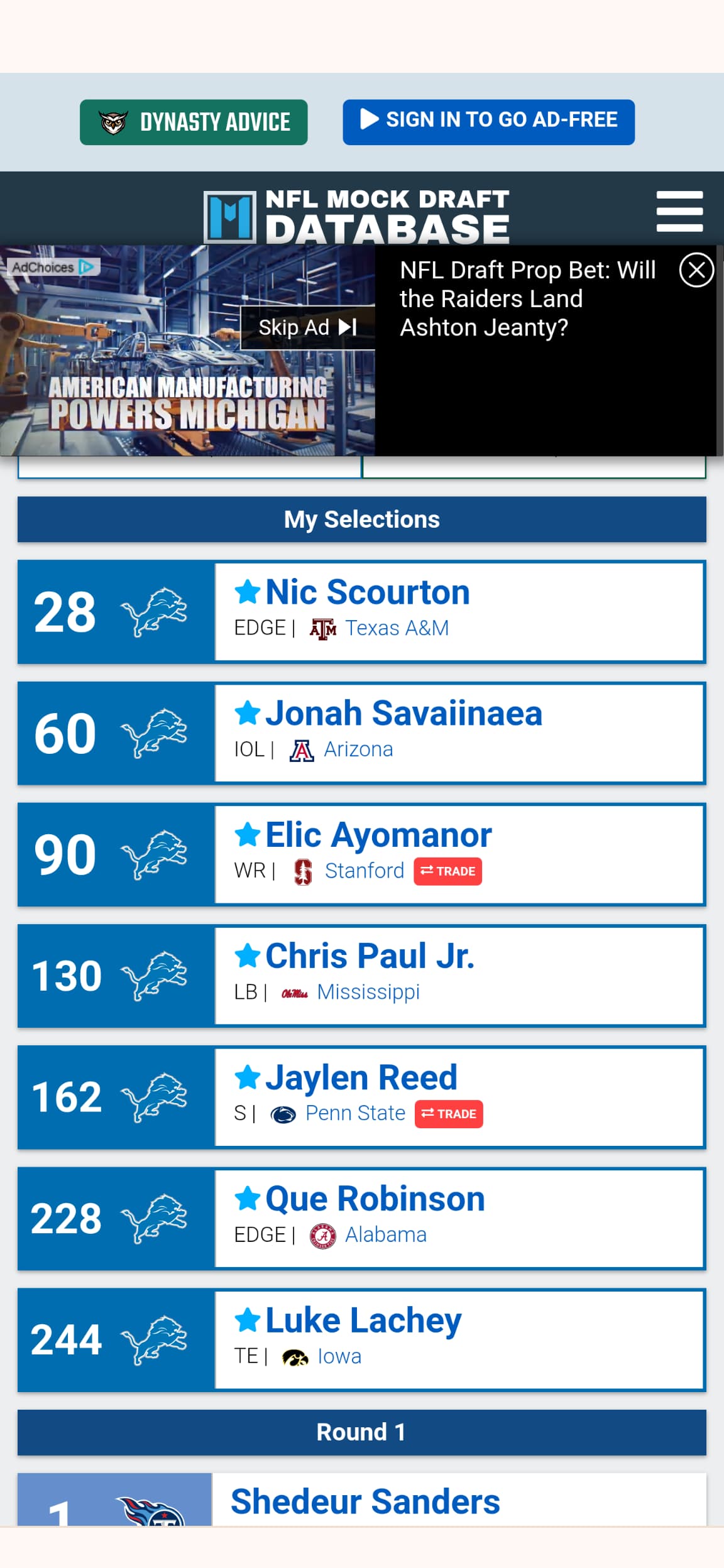Close the floating video player
Screen dimensions: 724x1568
tap(696, 270)
